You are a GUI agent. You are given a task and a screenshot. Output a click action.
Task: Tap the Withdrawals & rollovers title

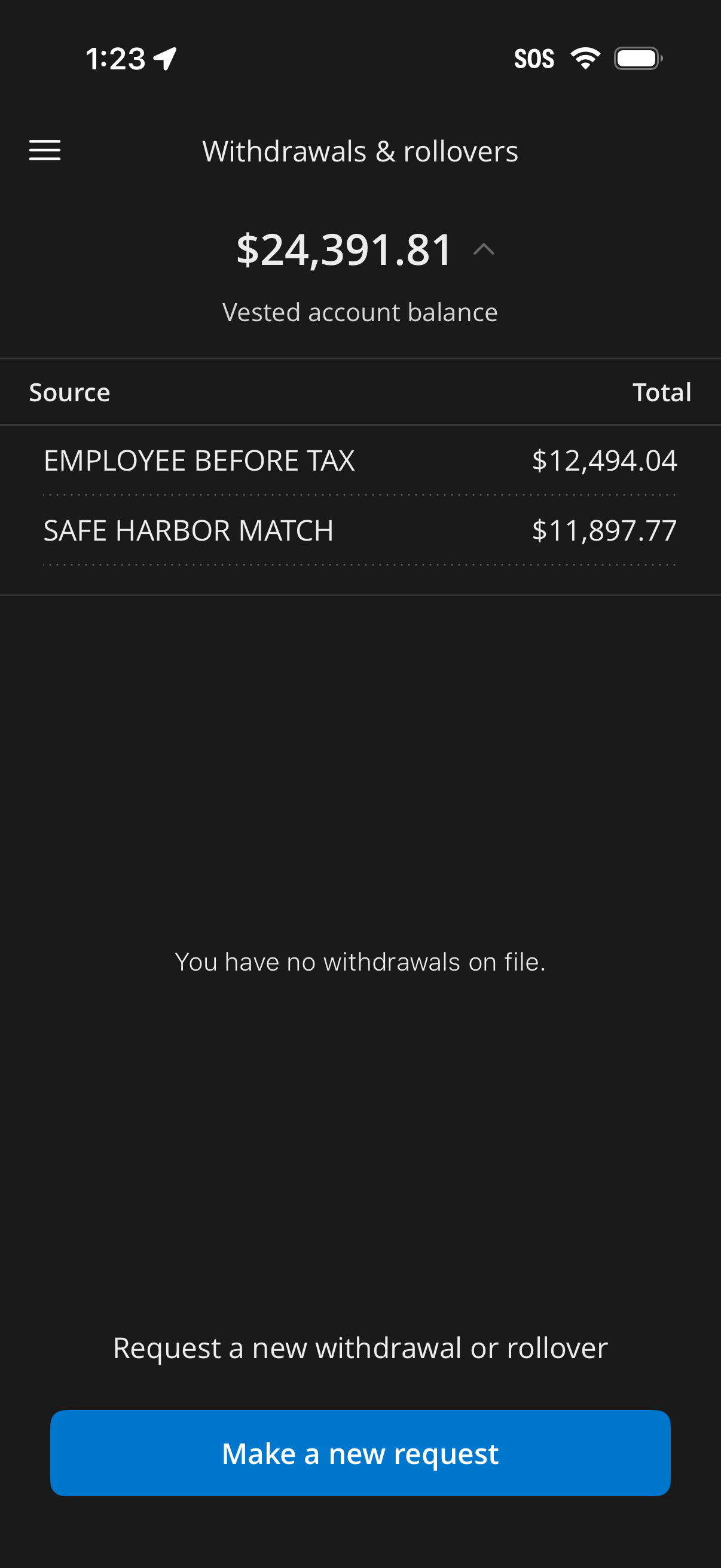[360, 151]
